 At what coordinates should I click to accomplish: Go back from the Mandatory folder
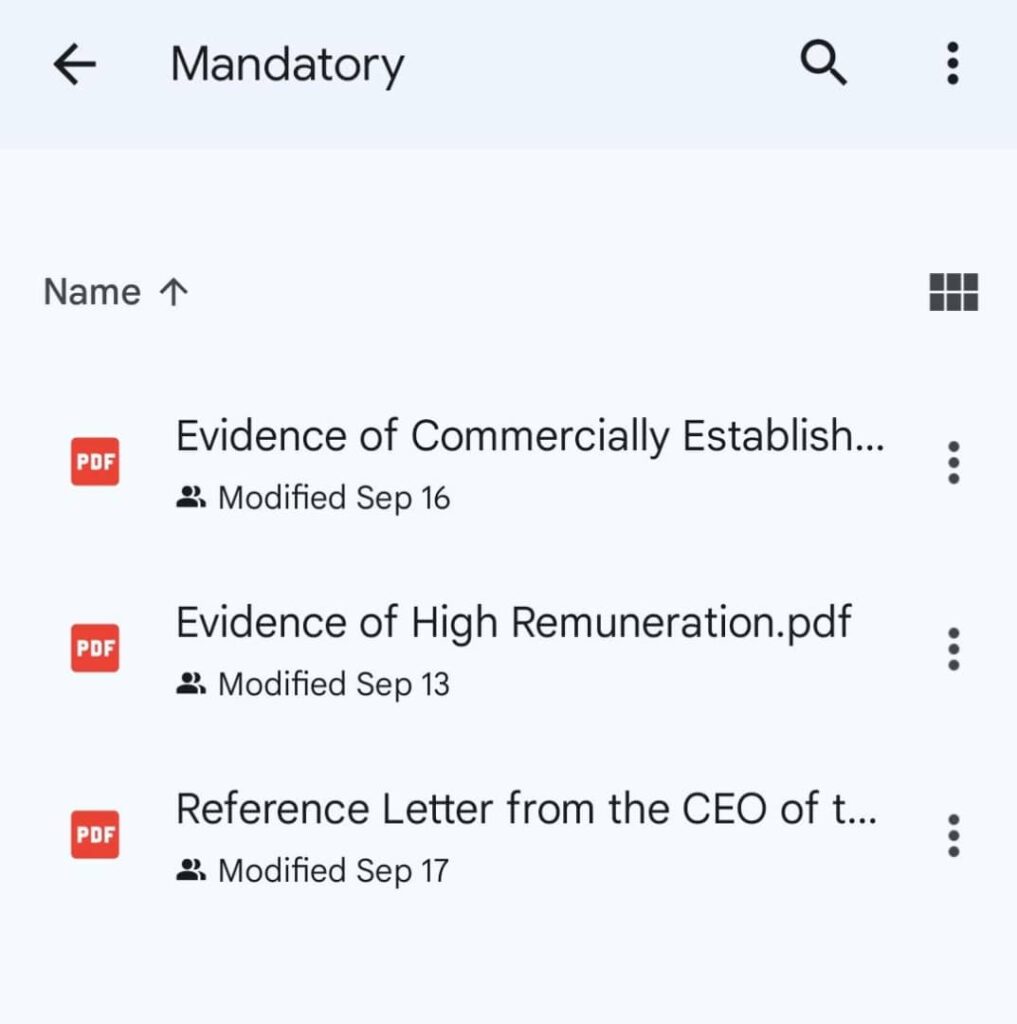tap(75, 65)
